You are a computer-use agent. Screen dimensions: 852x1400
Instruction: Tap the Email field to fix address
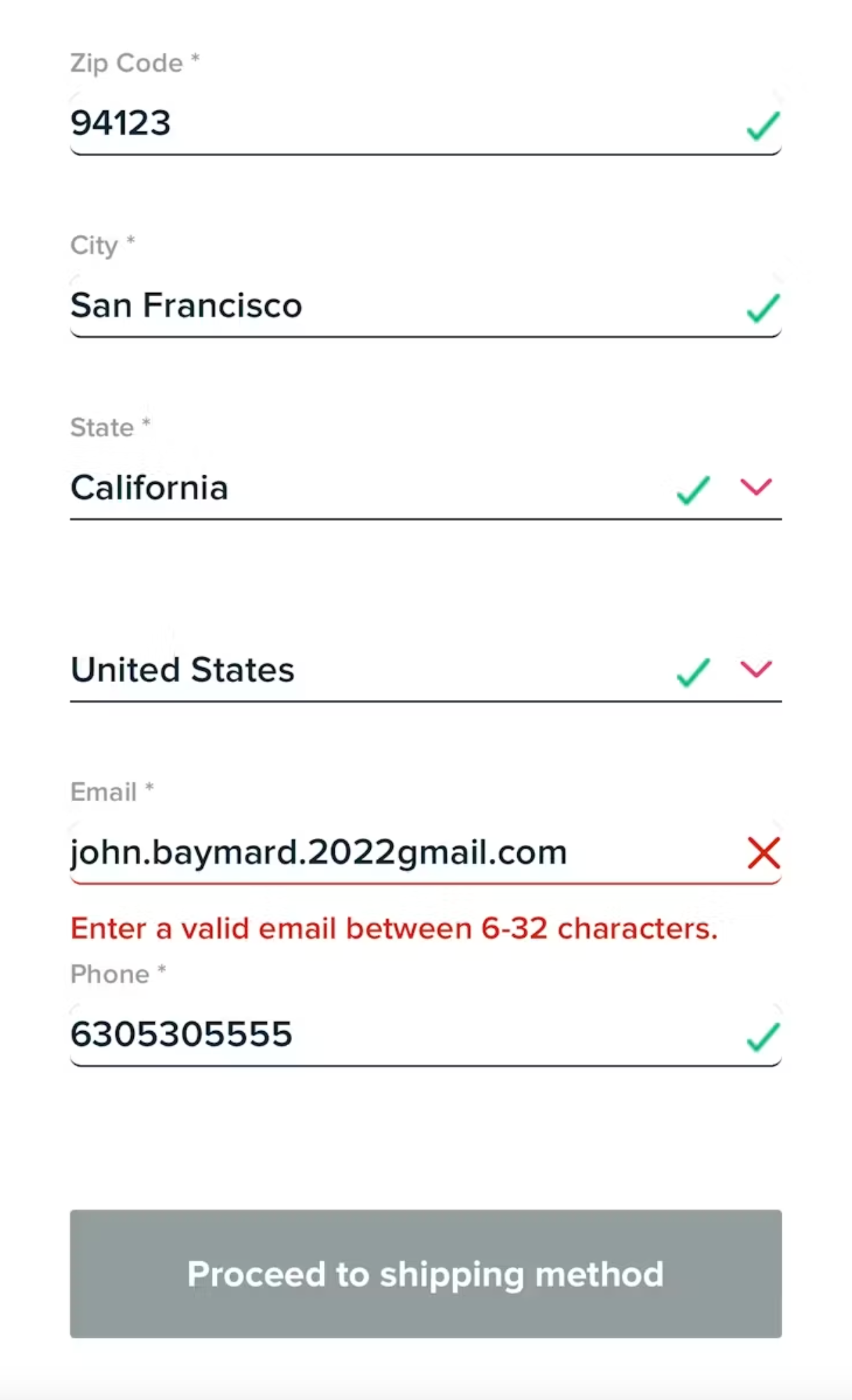click(x=425, y=852)
